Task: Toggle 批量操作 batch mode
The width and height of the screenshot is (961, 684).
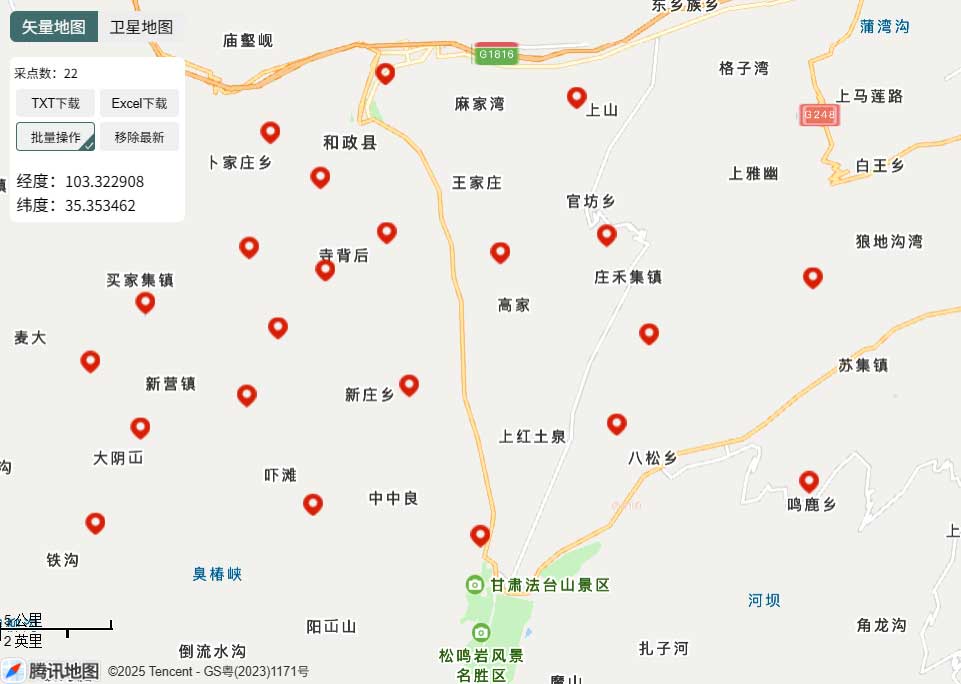Action: pos(55,137)
